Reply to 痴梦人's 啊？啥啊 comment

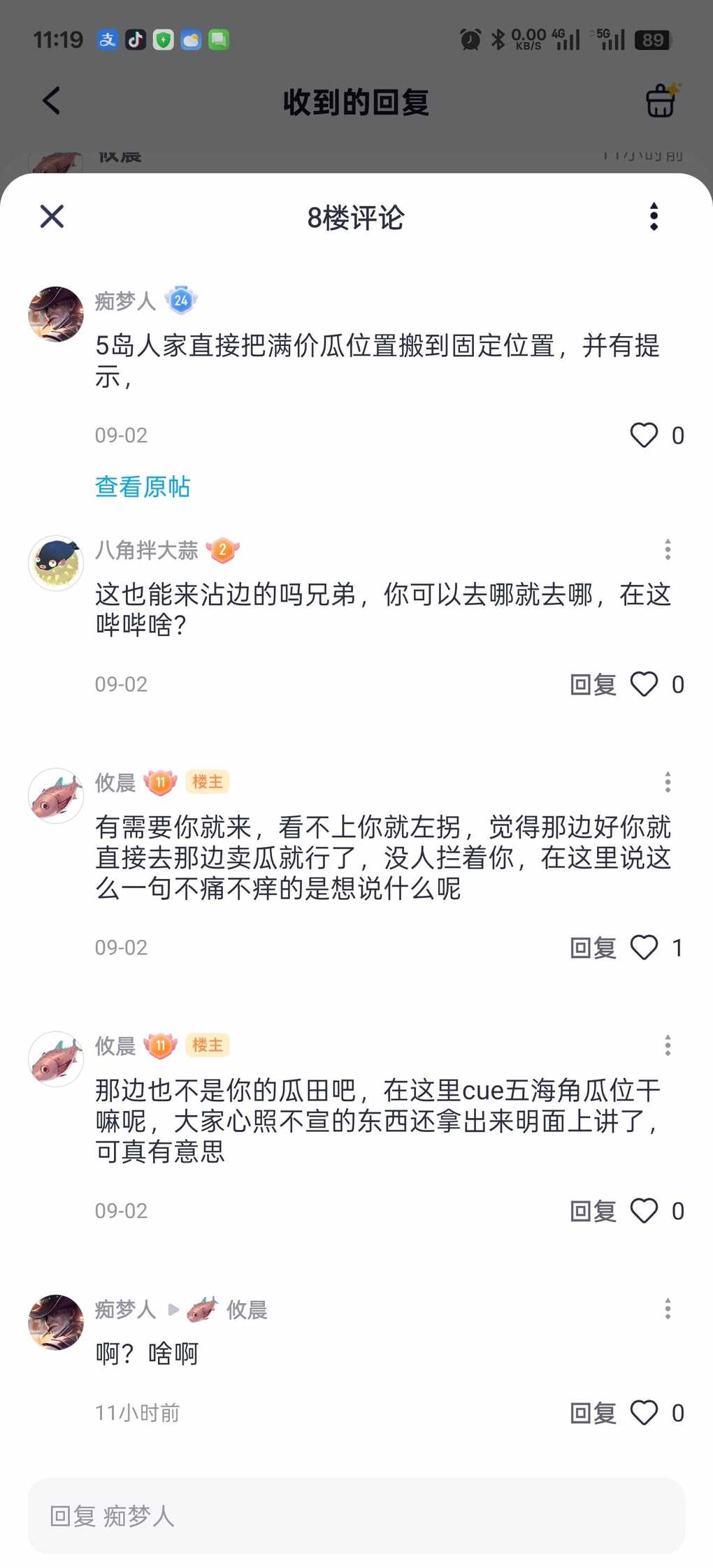coord(593,1413)
